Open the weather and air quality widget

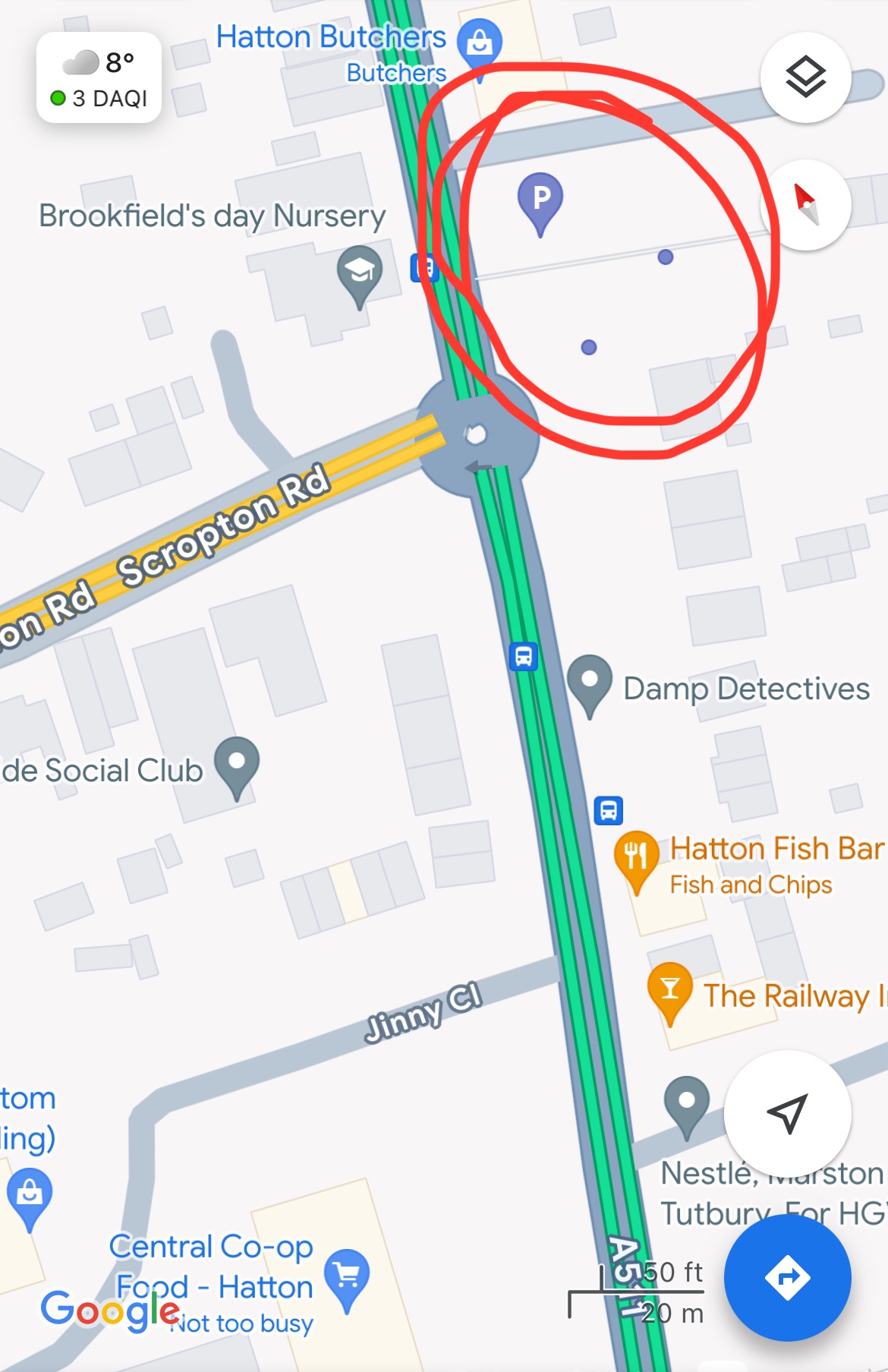tap(99, 78)
